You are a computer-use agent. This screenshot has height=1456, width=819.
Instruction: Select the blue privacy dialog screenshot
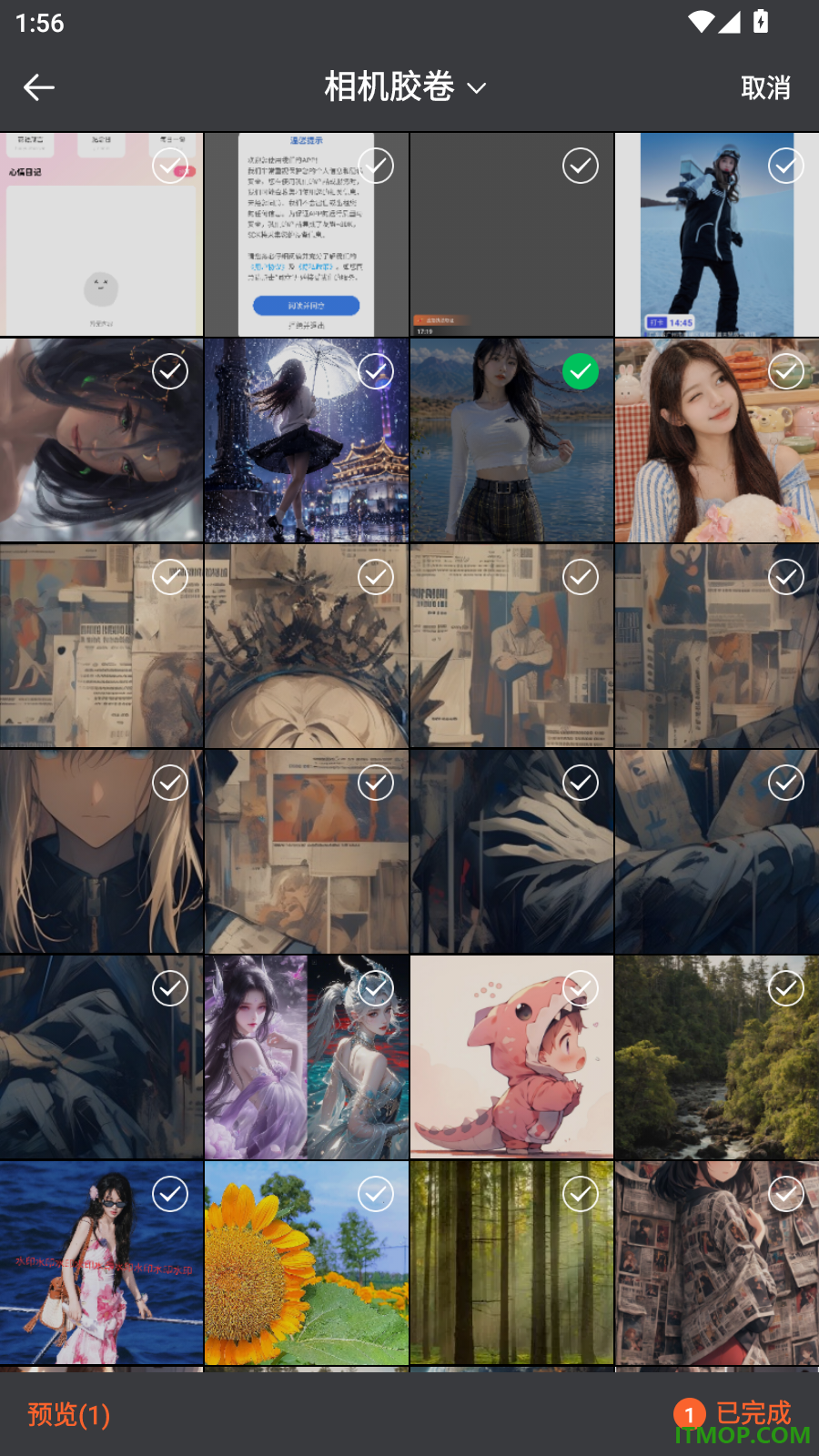pos(376,166)
